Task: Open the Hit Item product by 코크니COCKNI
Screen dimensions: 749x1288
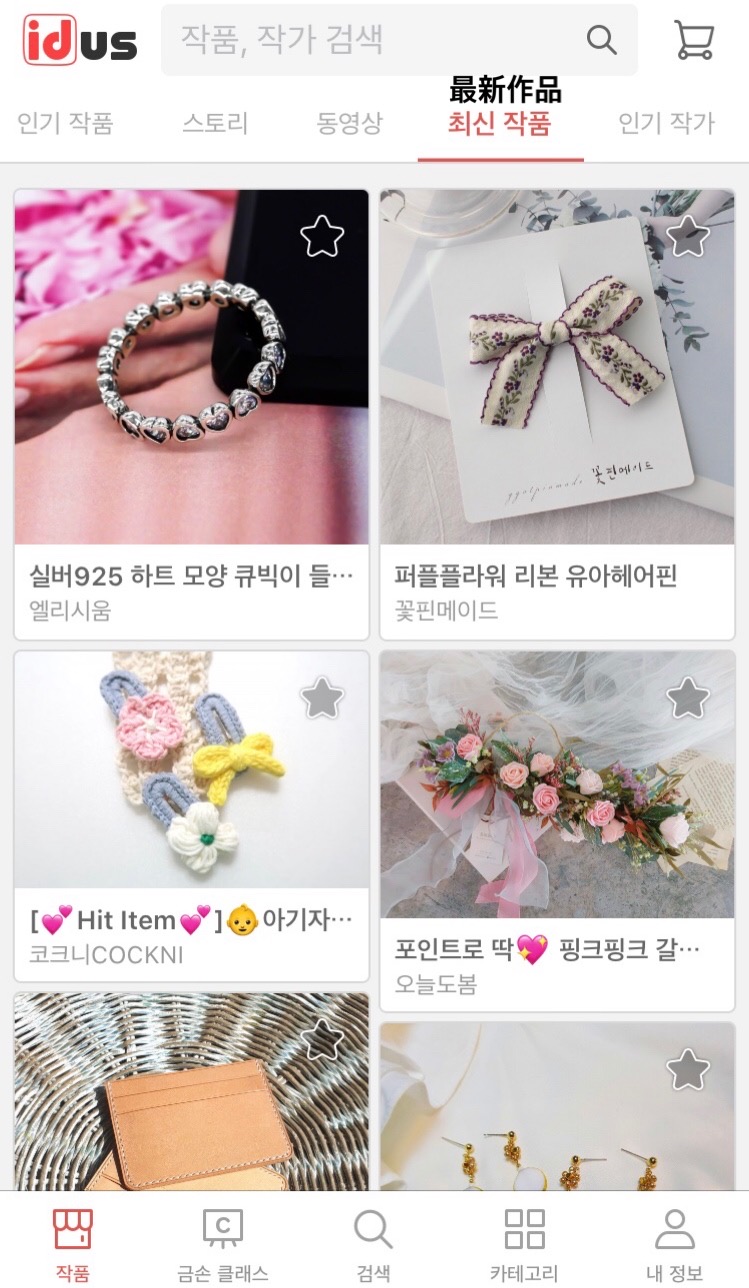Action: [x=192, y=816]
